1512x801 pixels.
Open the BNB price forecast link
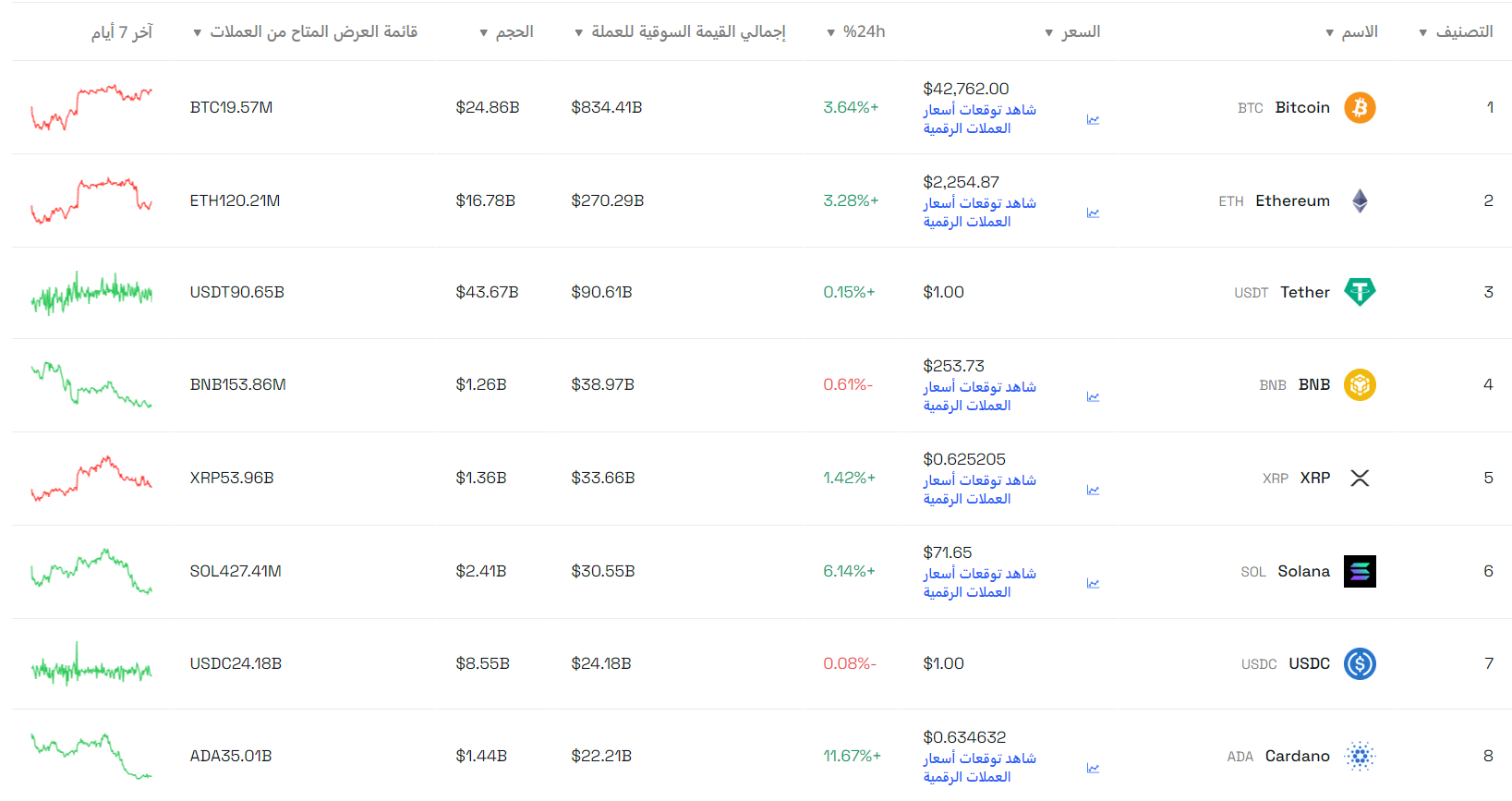[x=979, y=396]
